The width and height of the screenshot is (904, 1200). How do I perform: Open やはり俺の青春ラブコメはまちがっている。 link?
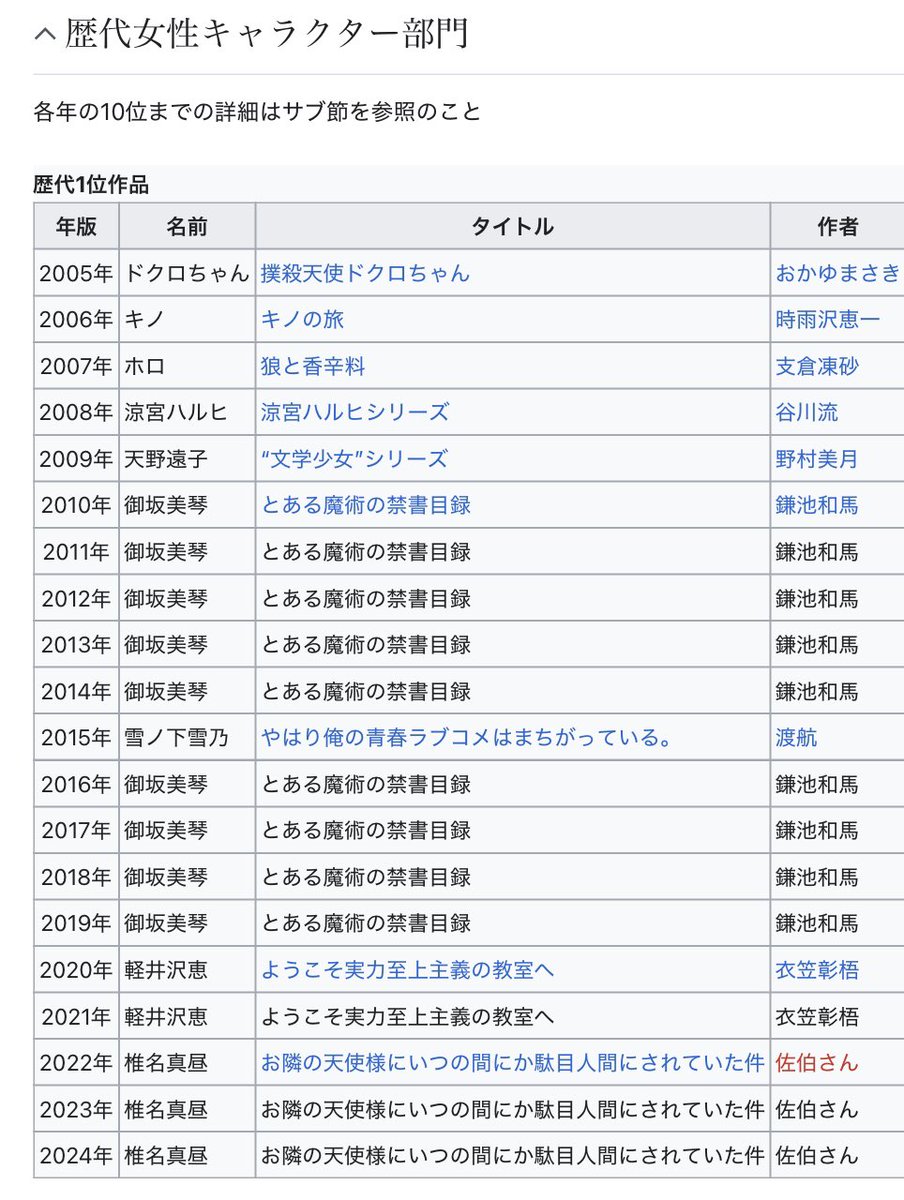coord(465,738)
